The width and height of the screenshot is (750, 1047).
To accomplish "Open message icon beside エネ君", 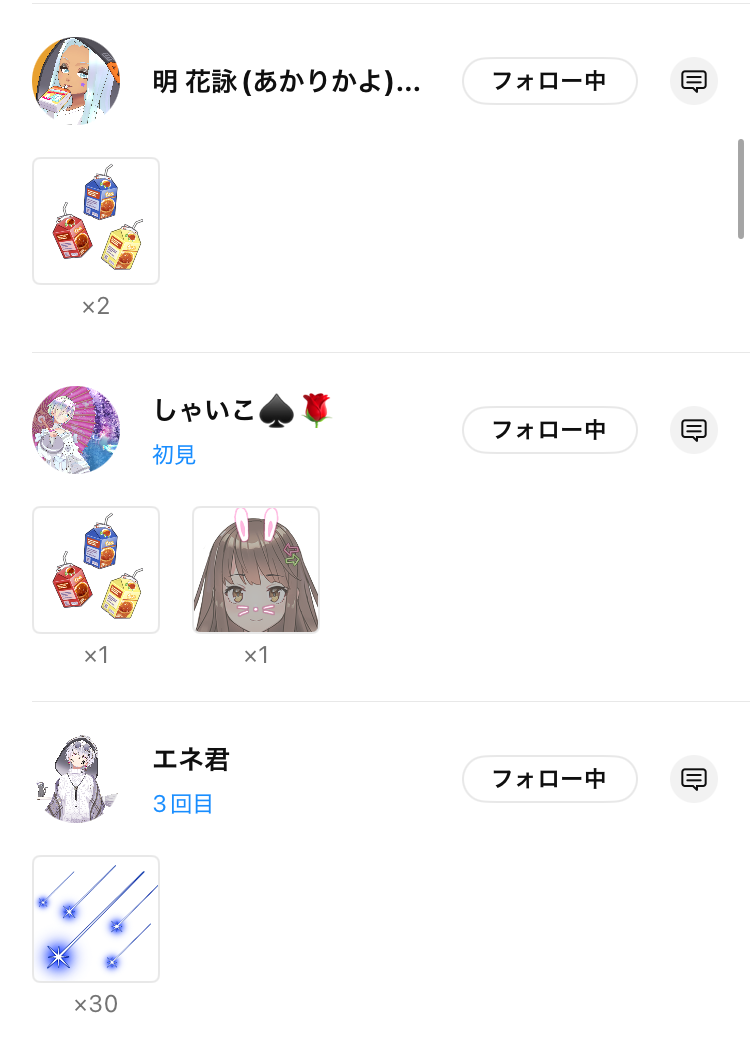I will tap(694, 779).
